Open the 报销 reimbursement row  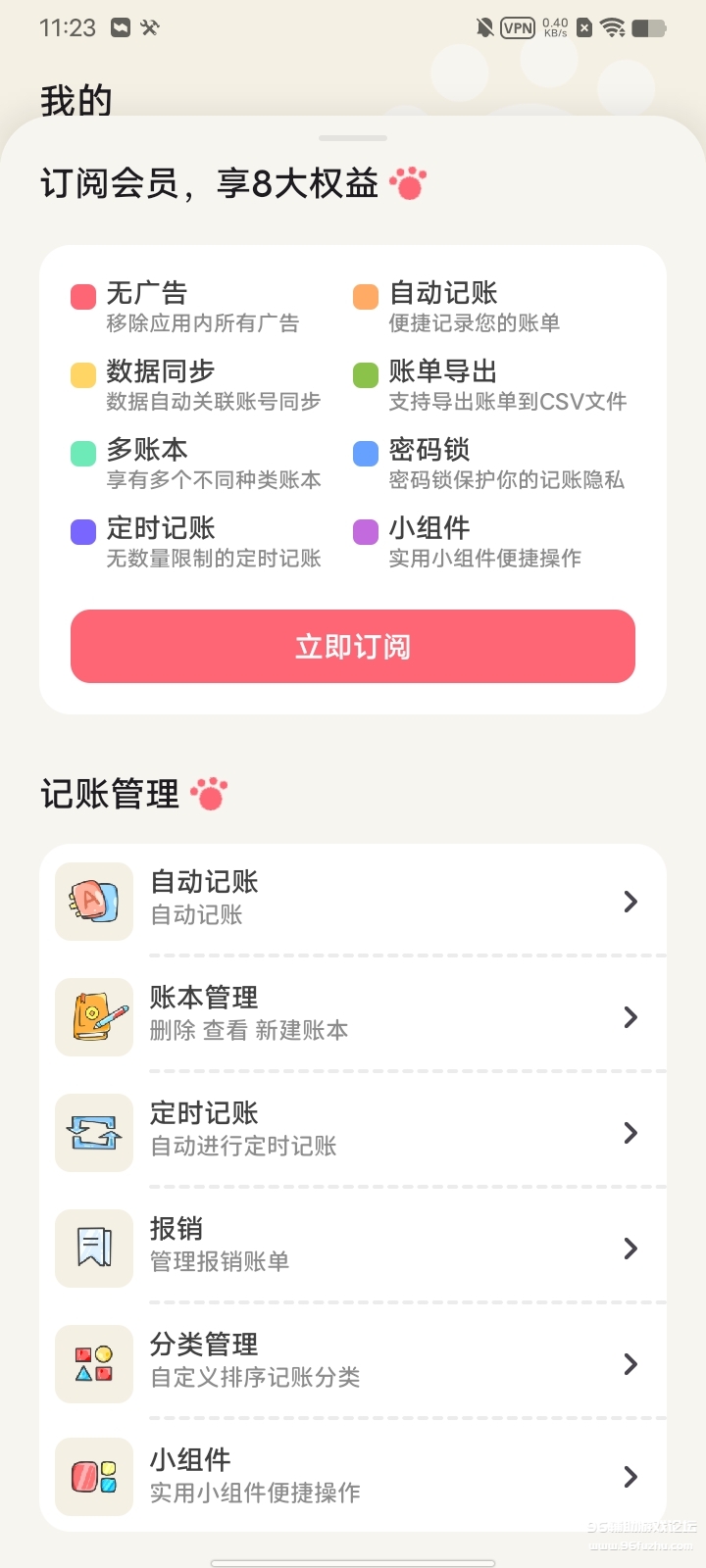(353, 1248)
